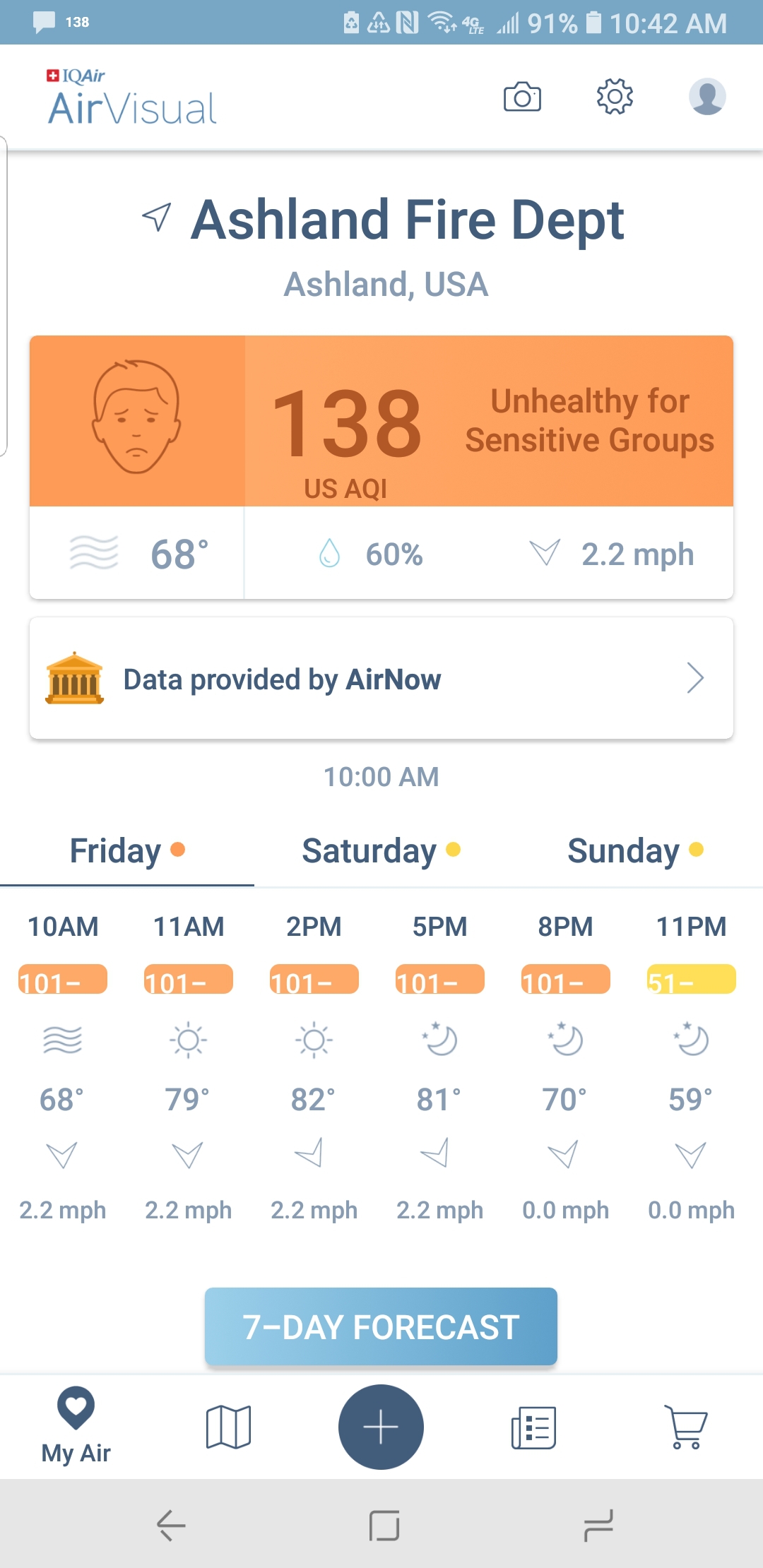
Task: Tap the 7-DAY FORECAST button
Action: (x=381, y=1326)
